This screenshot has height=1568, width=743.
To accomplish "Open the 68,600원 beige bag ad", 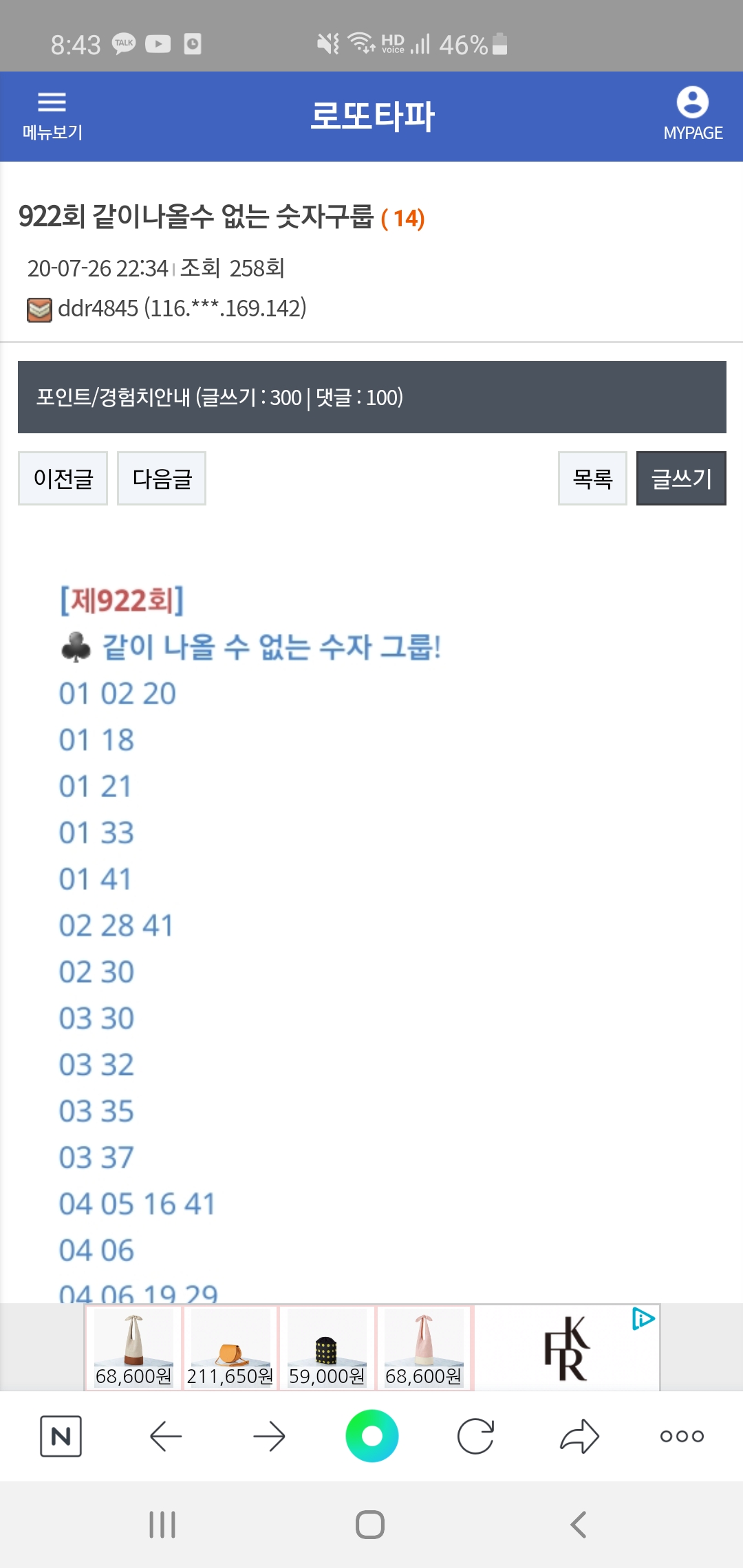I will tap(133, 1348).
